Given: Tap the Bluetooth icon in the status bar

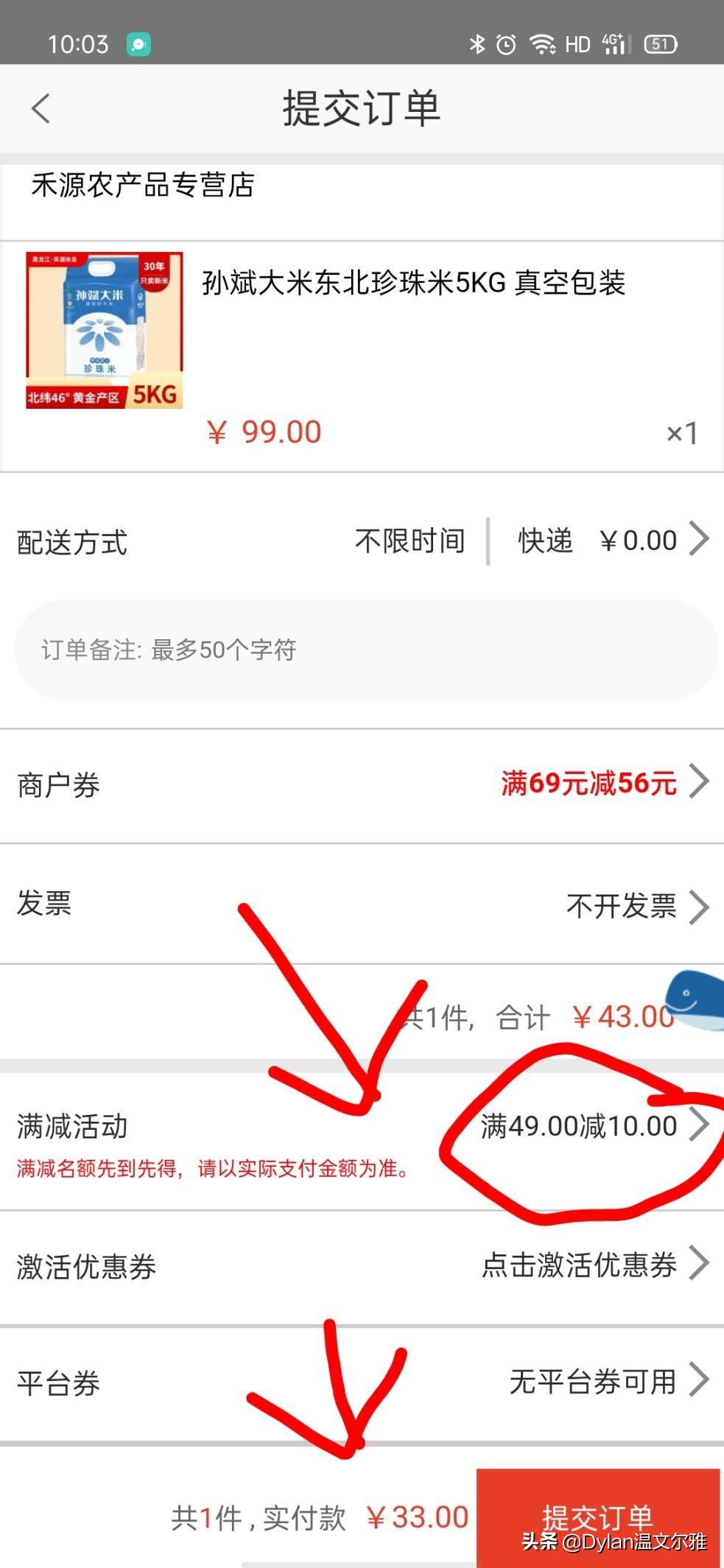Looking at the screenshot, I should (x=478, y=44).
